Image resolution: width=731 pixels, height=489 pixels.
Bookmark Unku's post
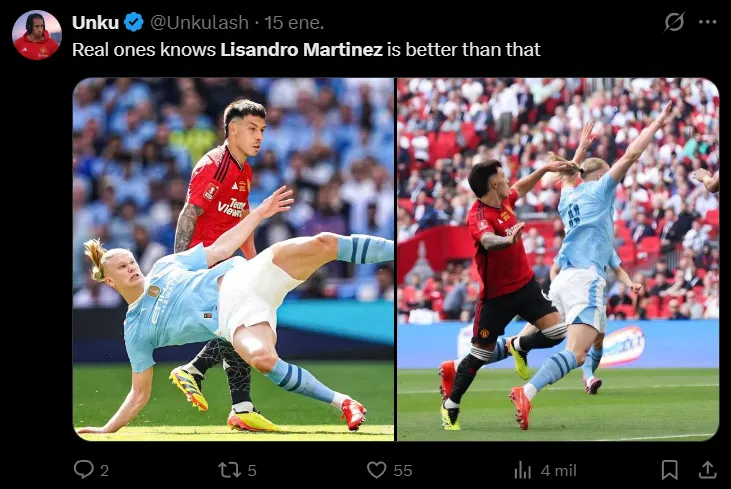670,469
